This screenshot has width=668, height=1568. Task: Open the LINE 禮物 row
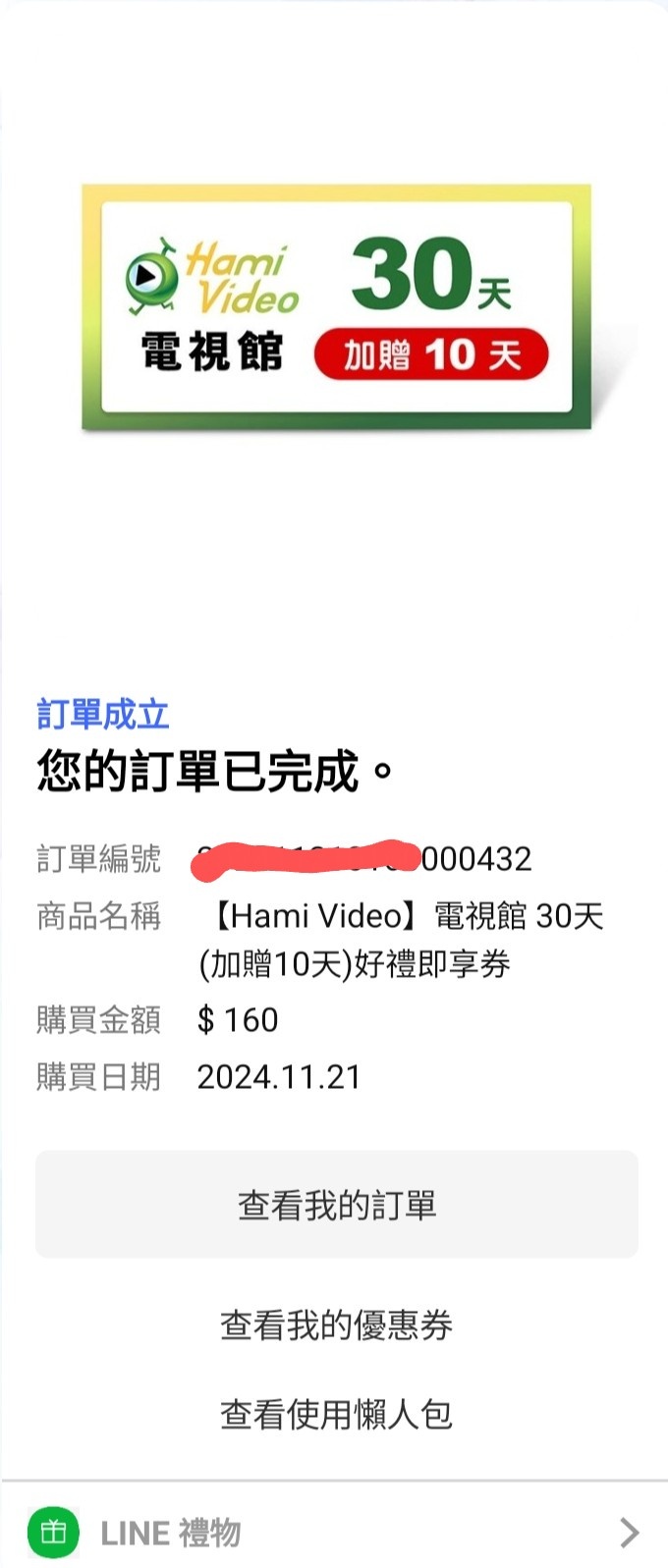(x=334, y=1533)
